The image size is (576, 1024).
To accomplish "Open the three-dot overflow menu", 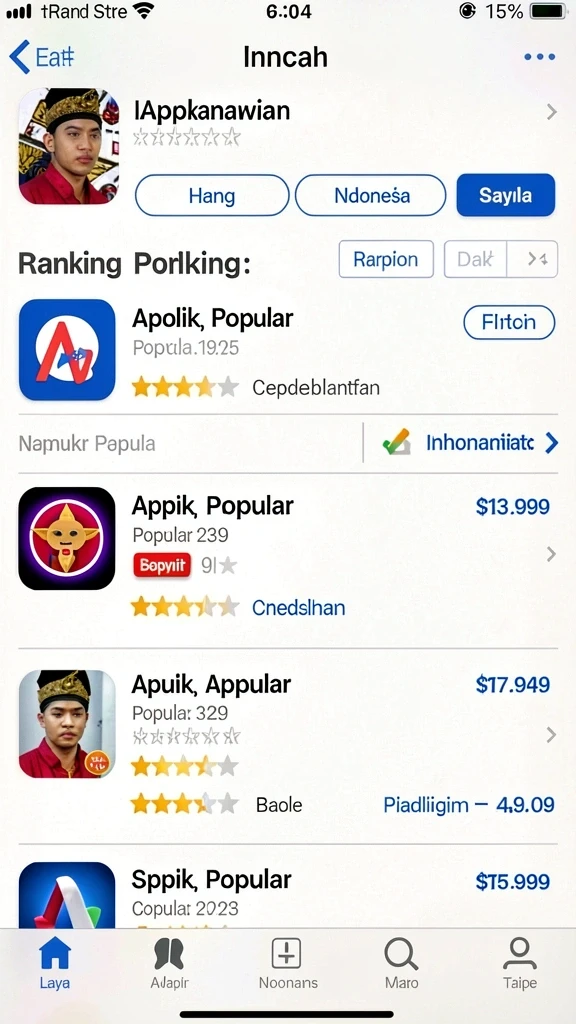I will pyautogui.click(x=539, y=57).
